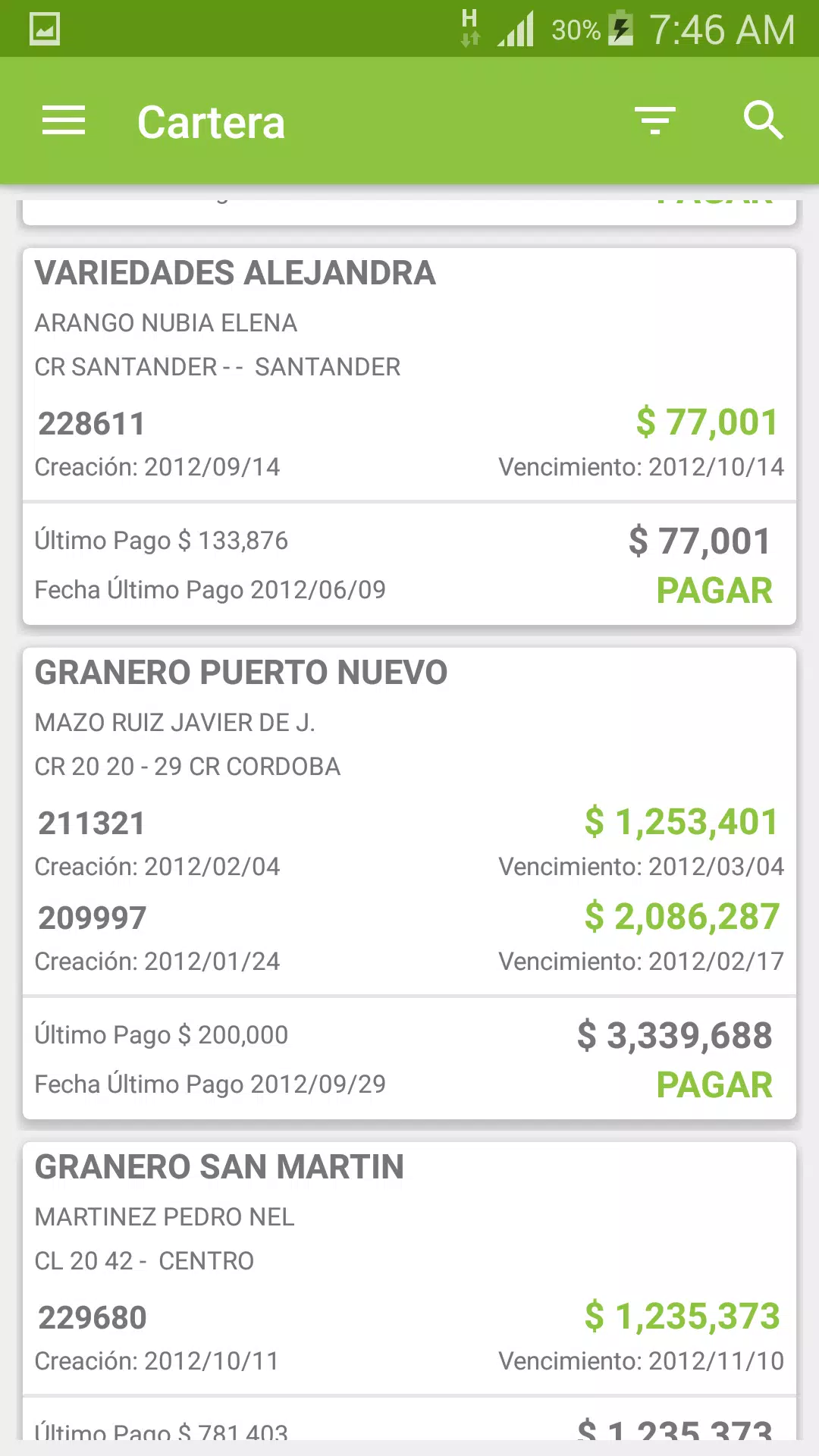Open the hamburger navigation drawer
The height and width of the screenshot is (1456, 819).
[x=64, y=121]
